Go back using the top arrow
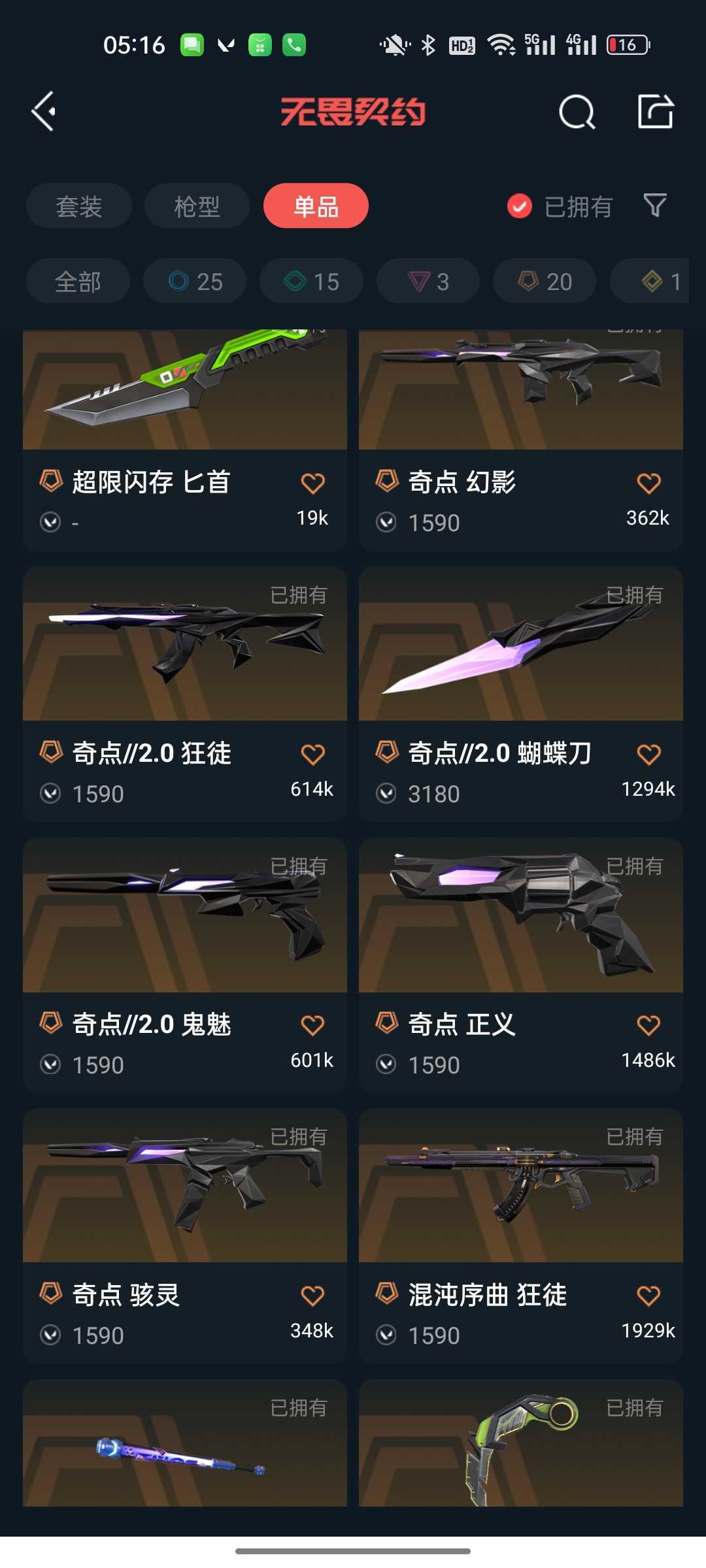 tap(44, 111)
